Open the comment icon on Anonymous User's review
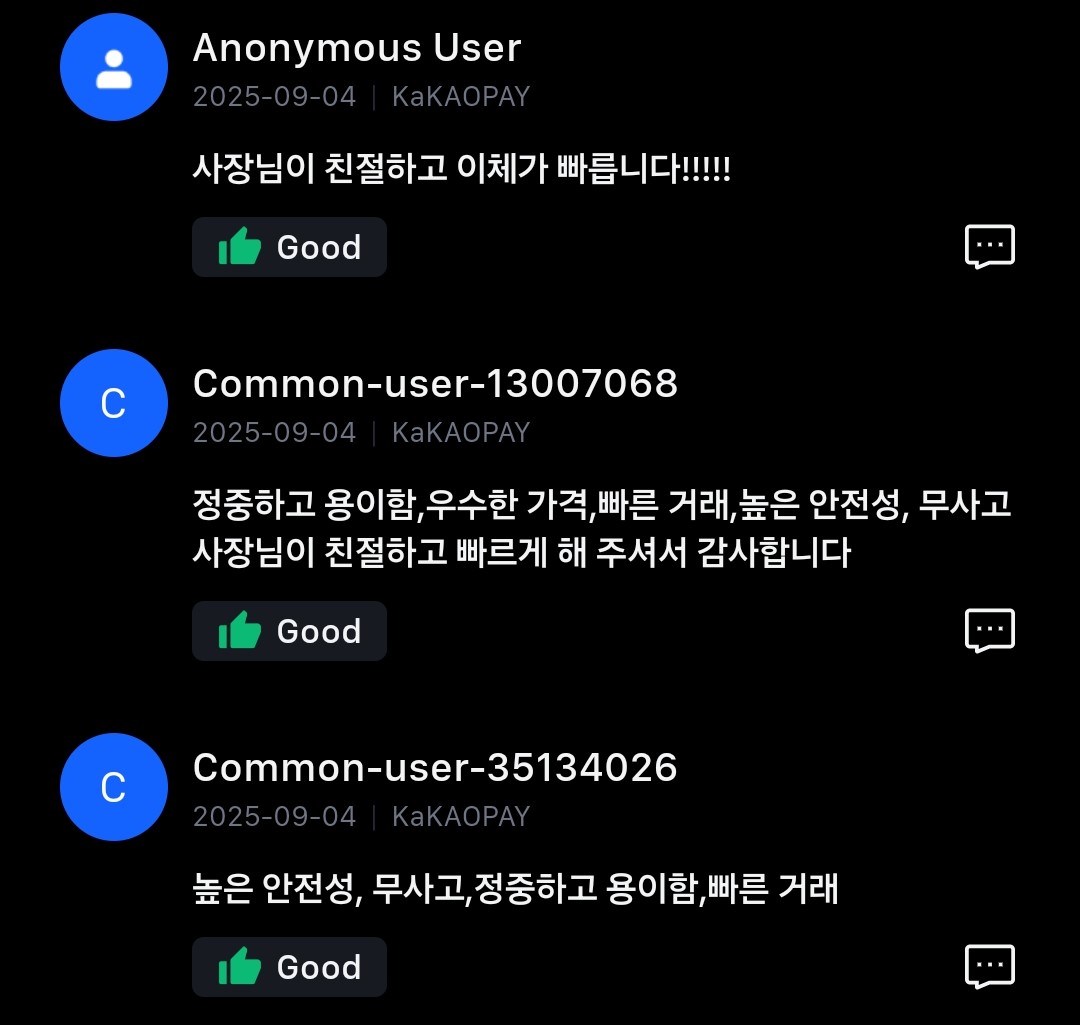Image resolution: width=1080 pixels, height=1025 pixels. click(989, 246)
